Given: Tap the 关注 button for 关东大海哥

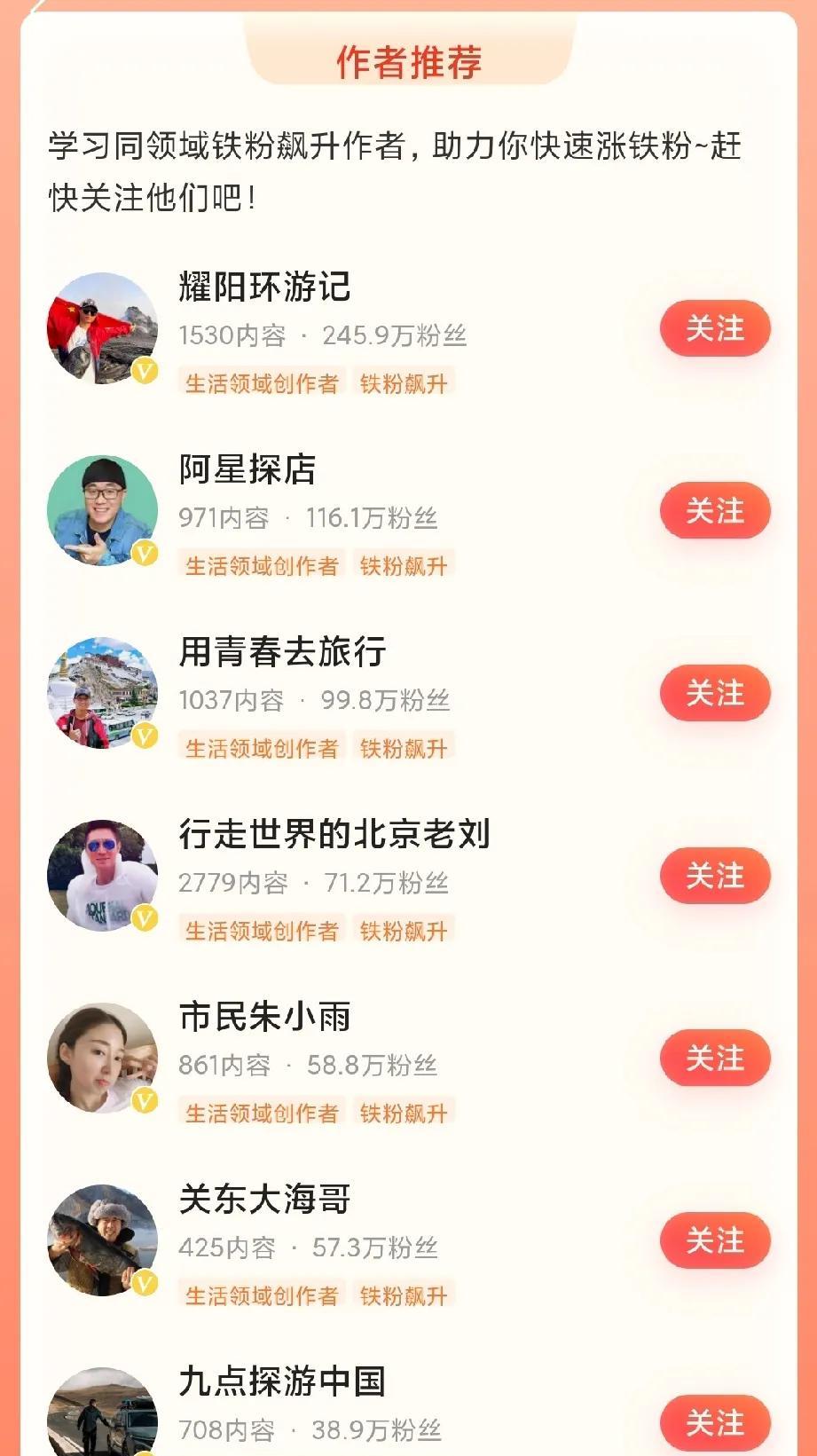Looking at the screenshot, I should (714, 1240).
